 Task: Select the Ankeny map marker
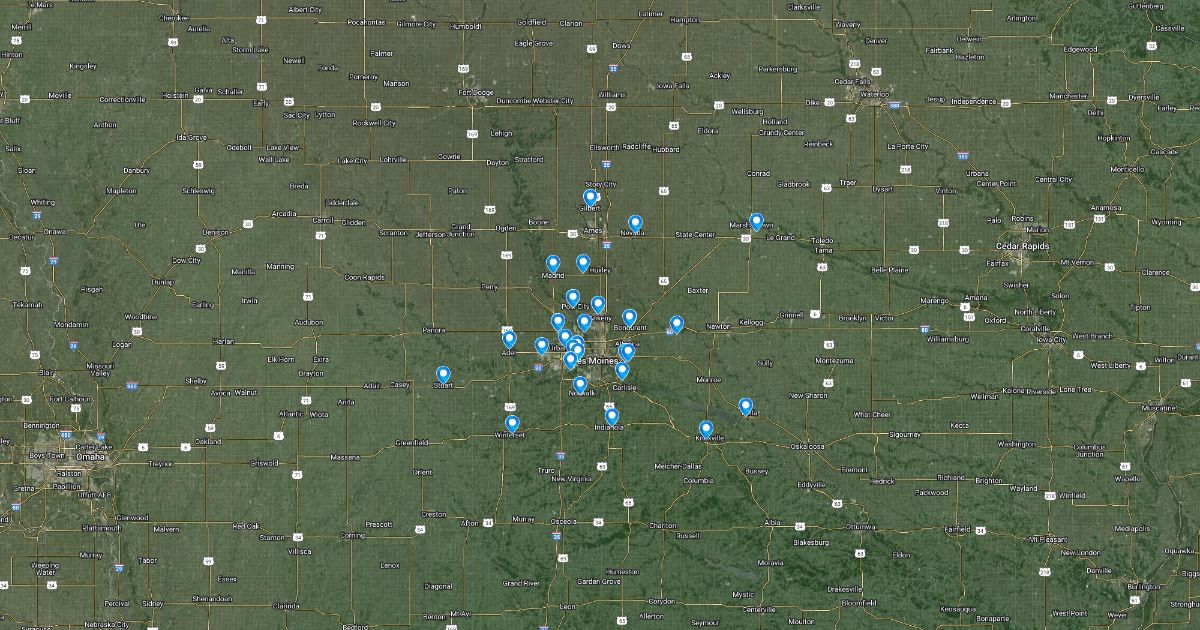598,305
